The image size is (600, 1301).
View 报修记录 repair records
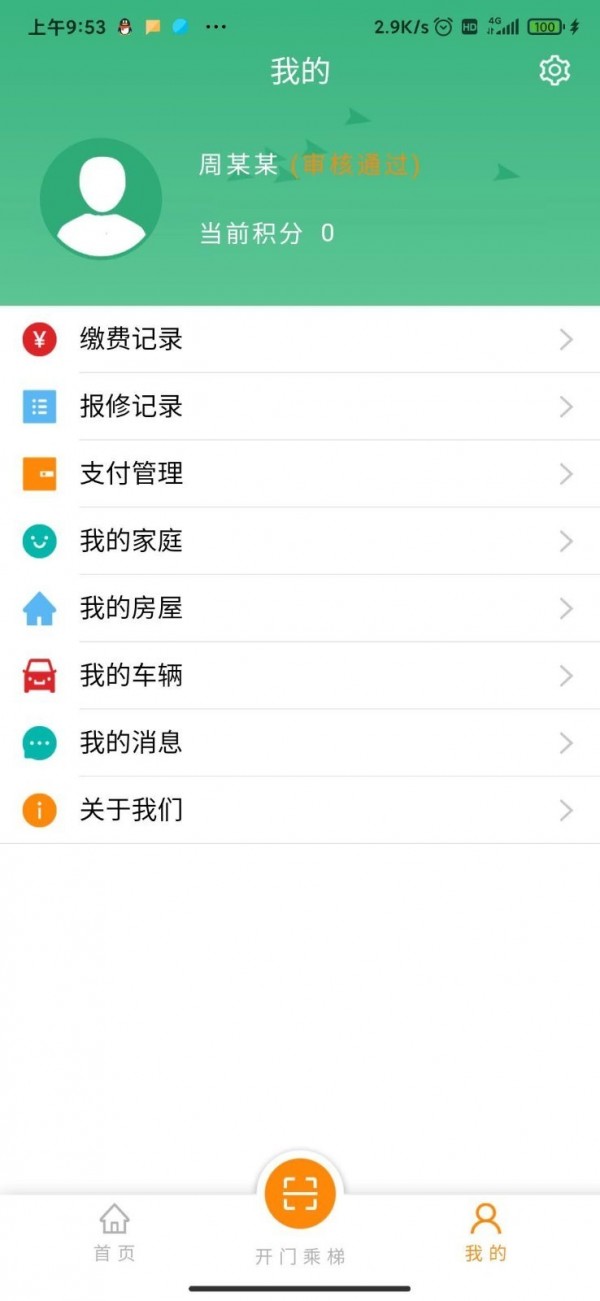tap(300, 407)
